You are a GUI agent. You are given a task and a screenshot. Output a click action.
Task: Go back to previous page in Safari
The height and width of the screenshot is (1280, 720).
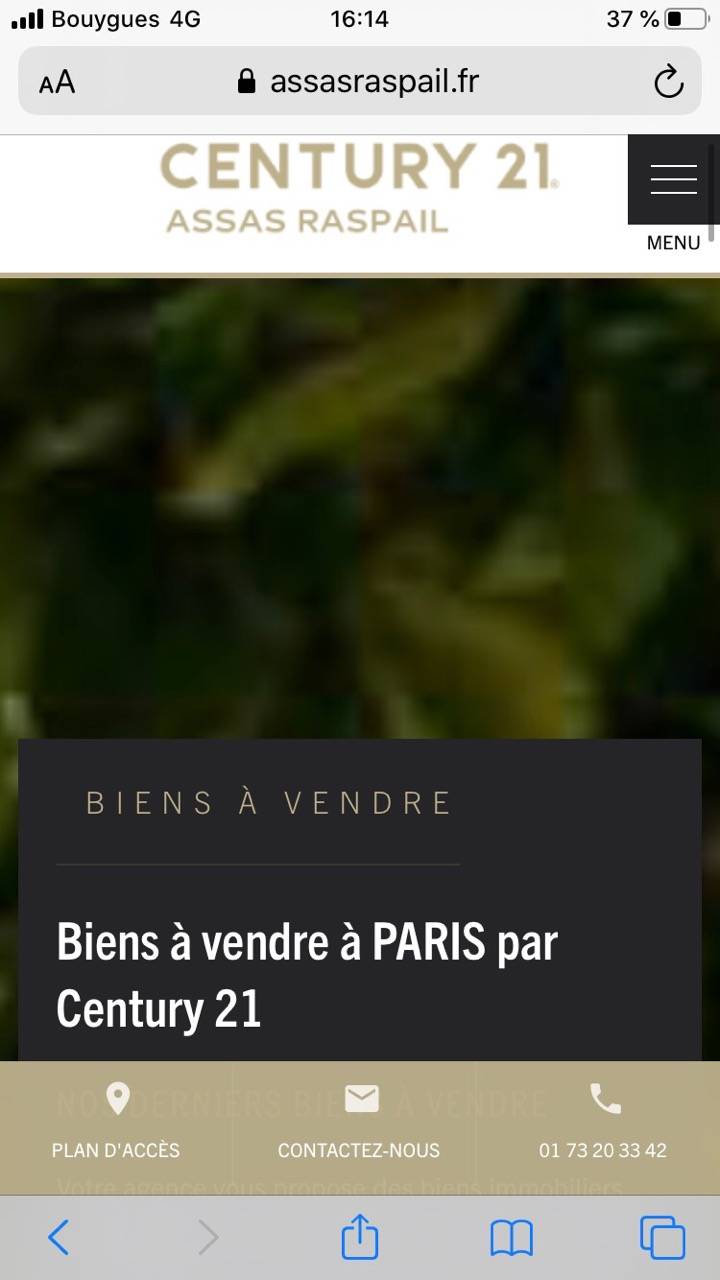coord(59,1238)
